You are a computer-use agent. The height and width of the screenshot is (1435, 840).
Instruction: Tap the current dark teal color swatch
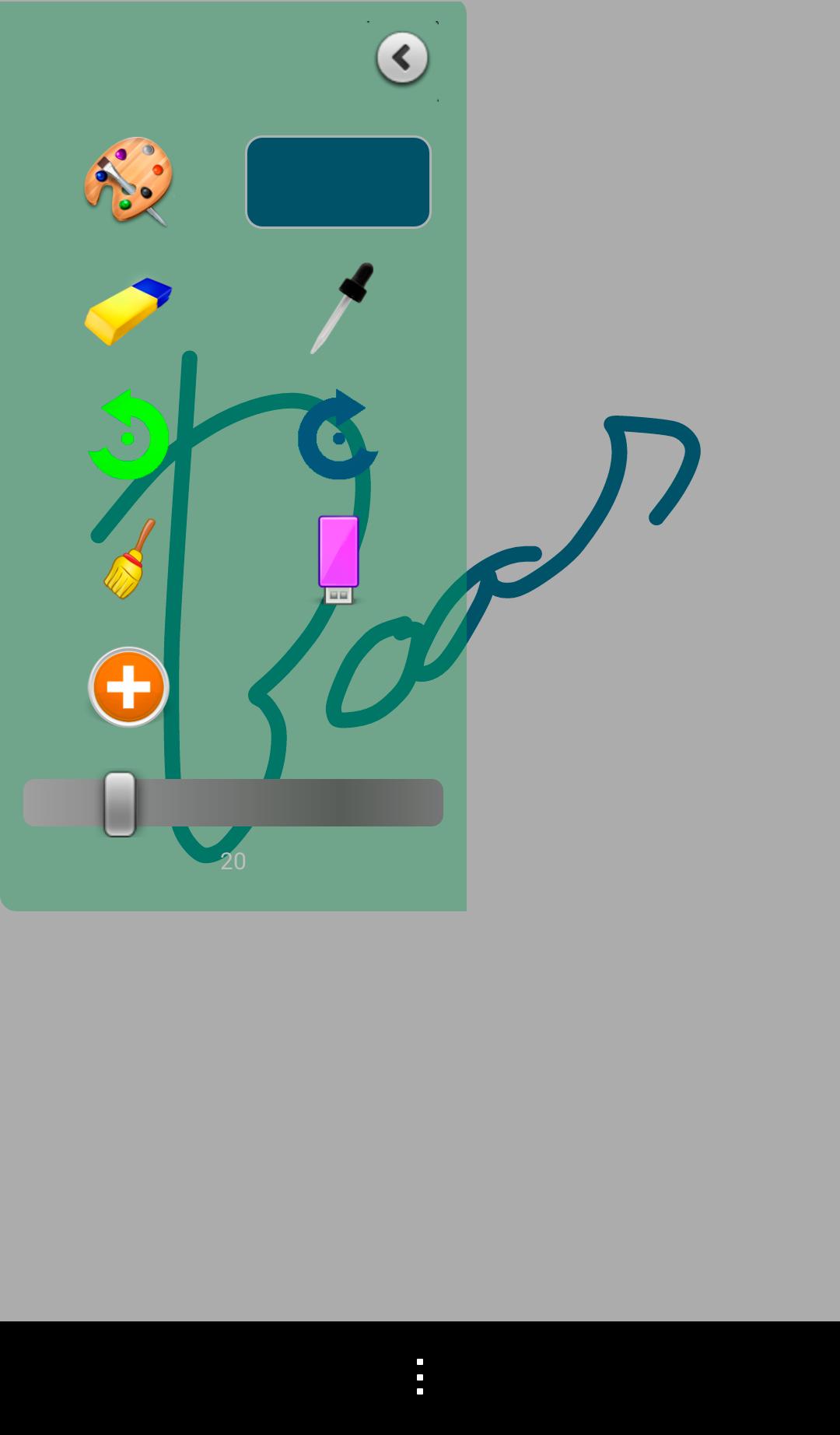tap(338, 182)
